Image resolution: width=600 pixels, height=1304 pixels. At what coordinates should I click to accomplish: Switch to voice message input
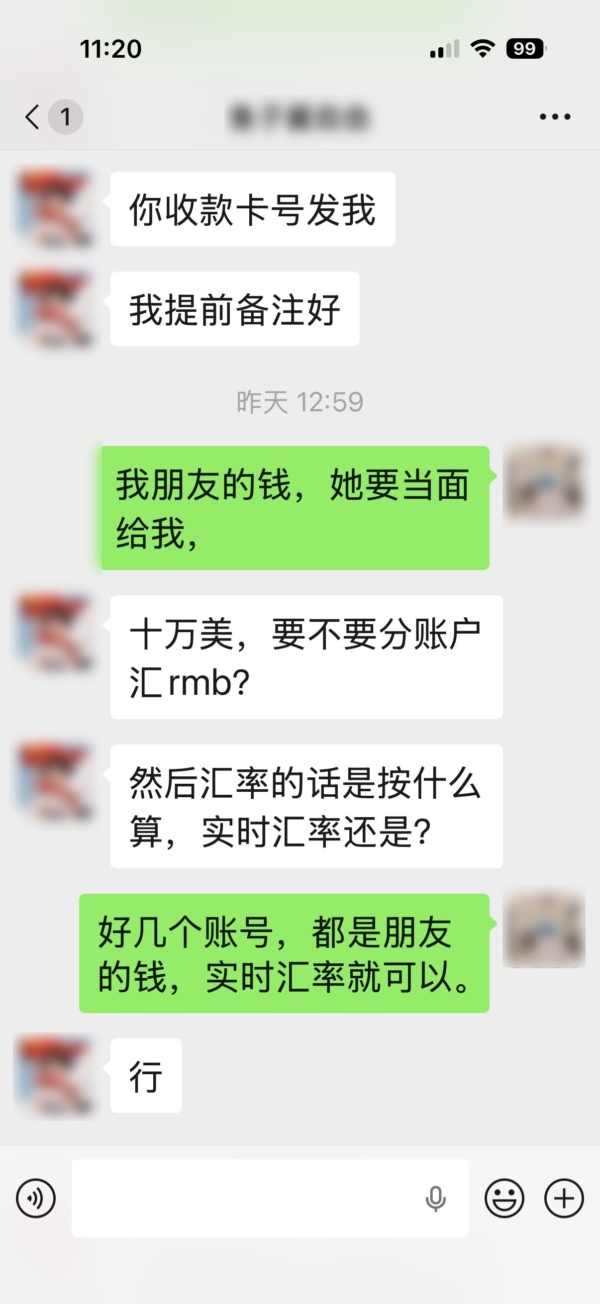(36, 1198)
